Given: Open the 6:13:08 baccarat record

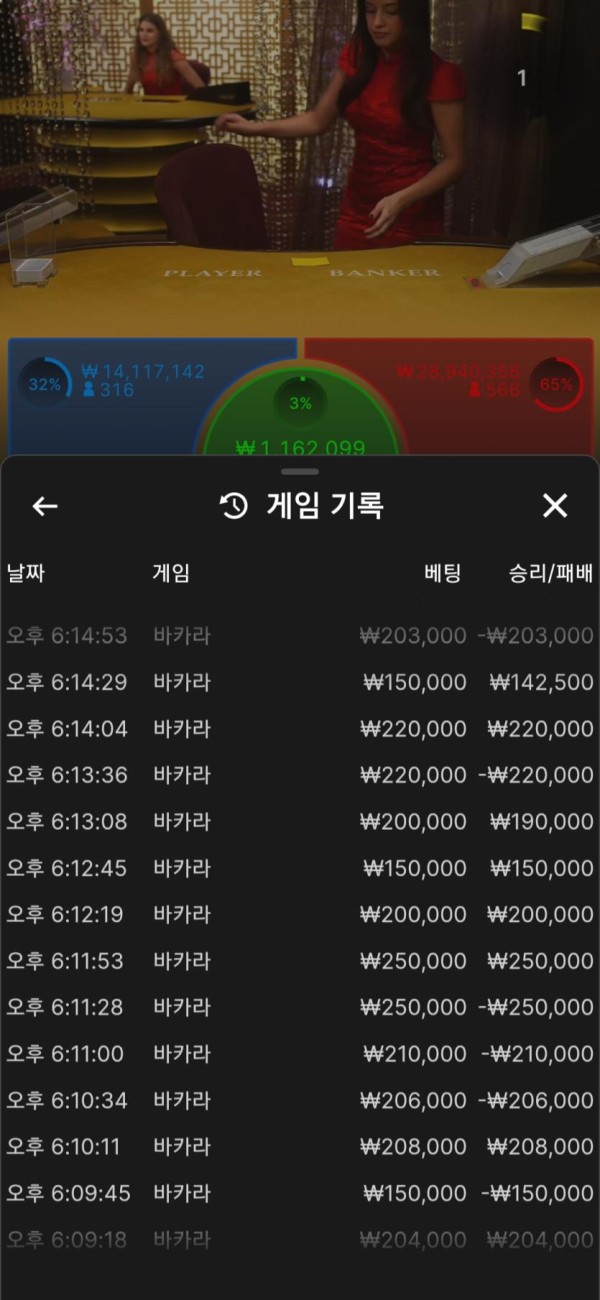Looking at the screenshot, I should pyautogui.click(x=300, y=822).
